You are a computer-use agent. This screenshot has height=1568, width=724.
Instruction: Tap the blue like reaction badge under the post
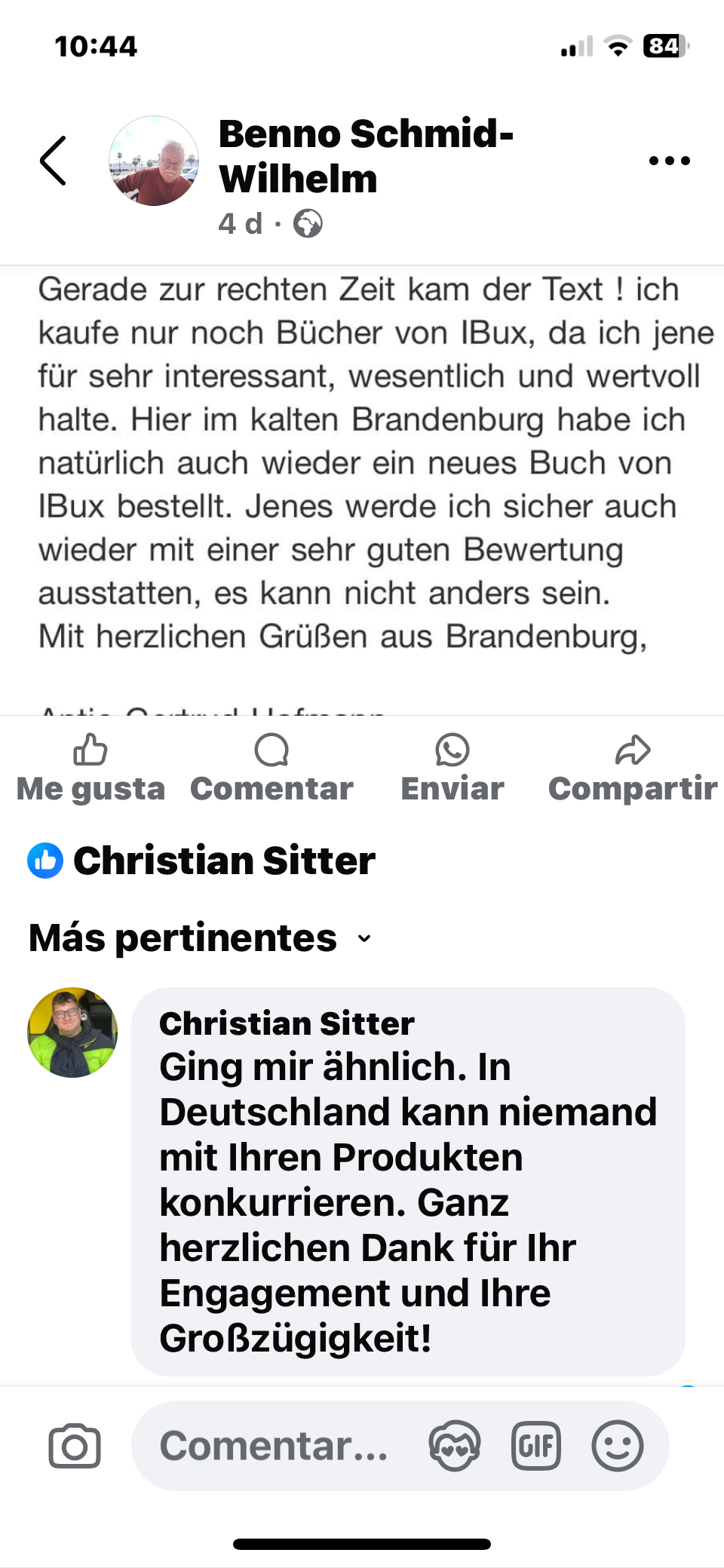point(44,860)
